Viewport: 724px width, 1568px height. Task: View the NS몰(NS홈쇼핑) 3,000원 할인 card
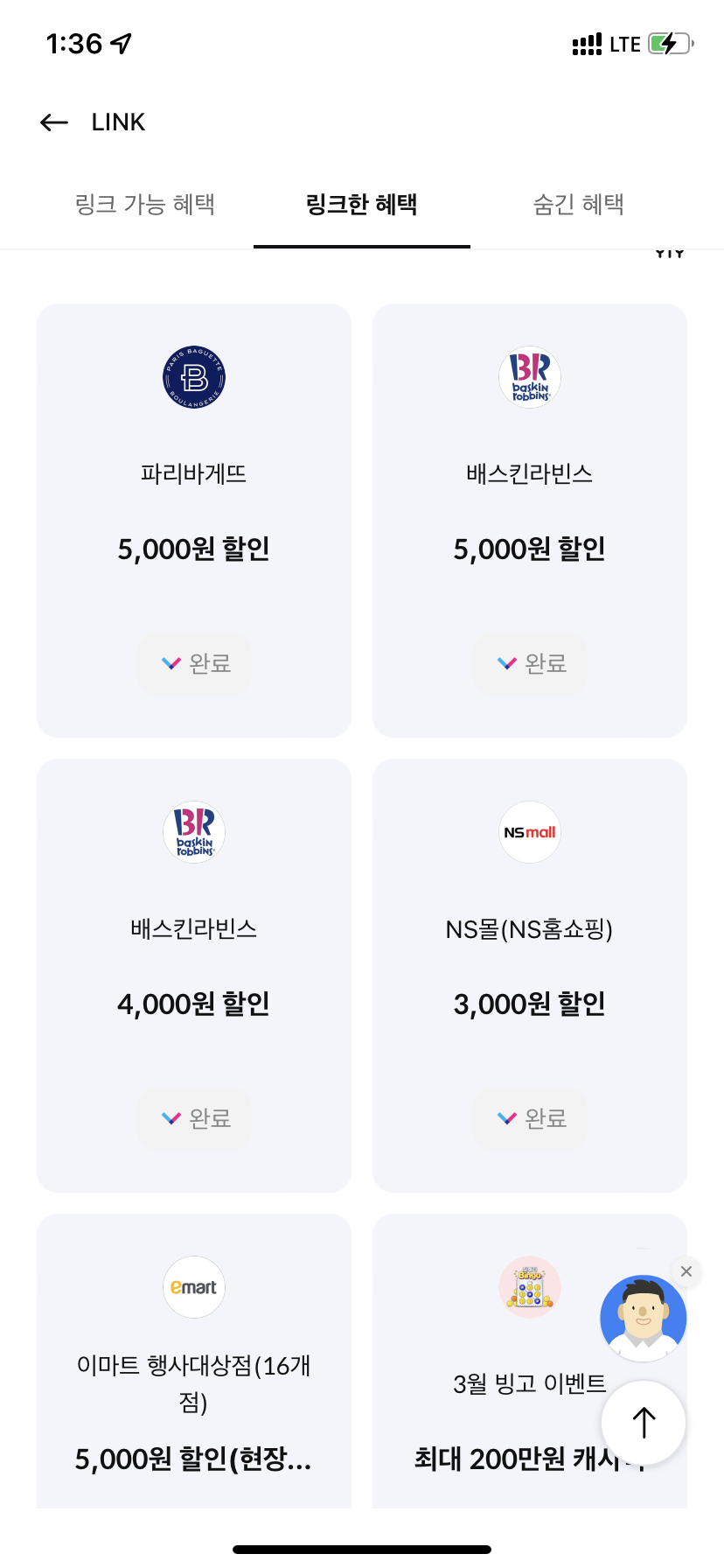529,945
